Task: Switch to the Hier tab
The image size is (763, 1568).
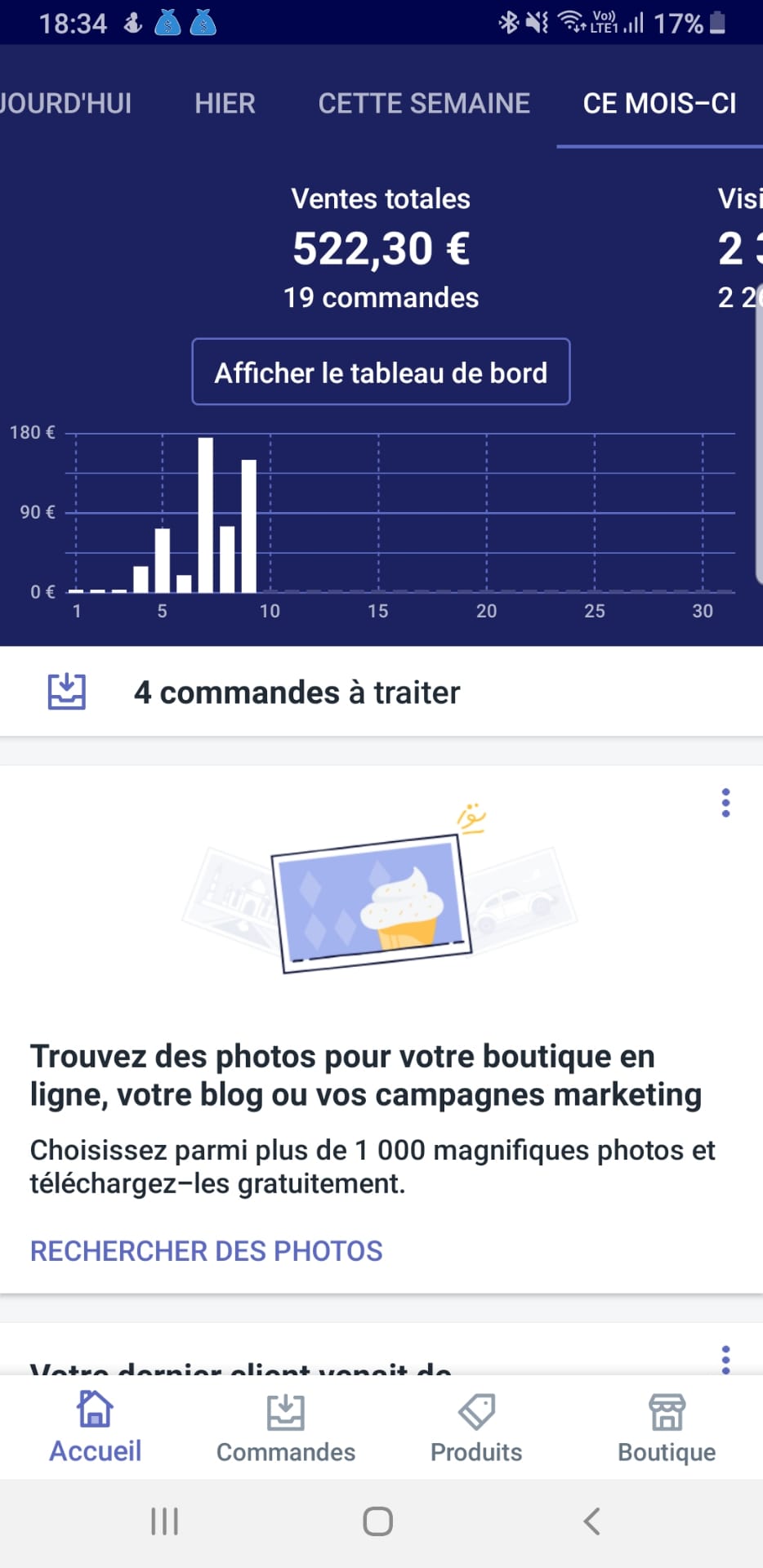Action: tap(225, 104)
